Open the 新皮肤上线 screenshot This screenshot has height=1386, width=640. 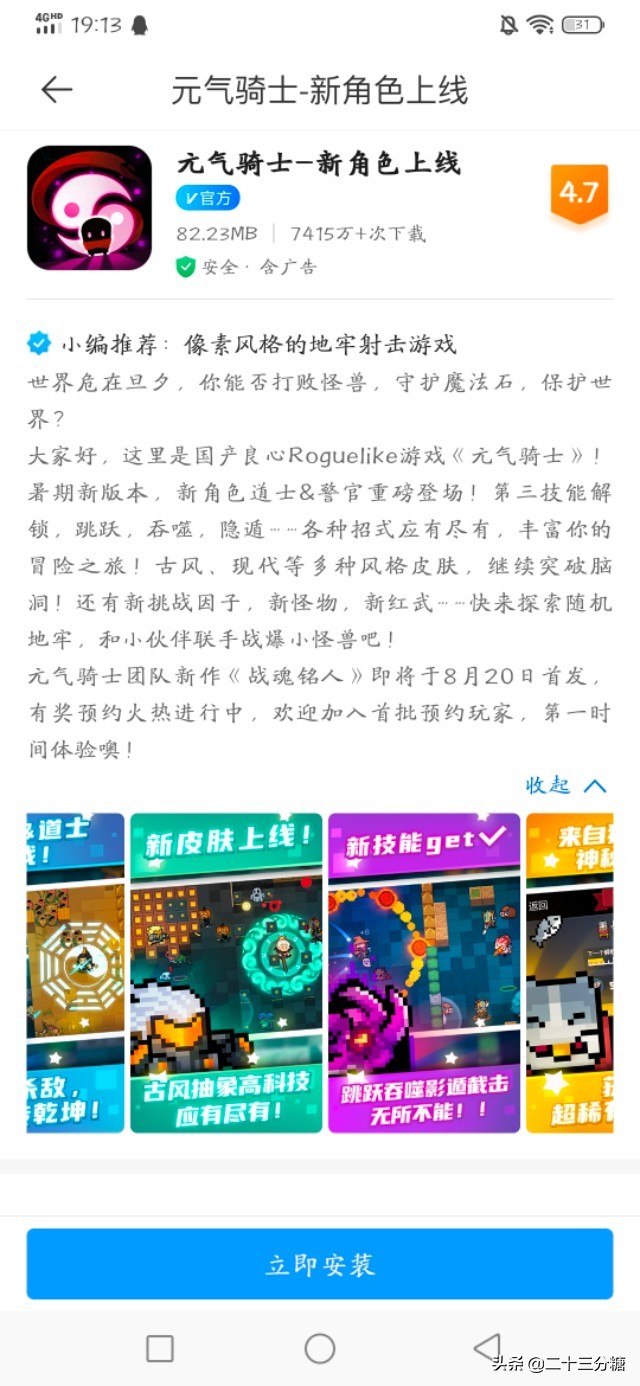[226, 972]
